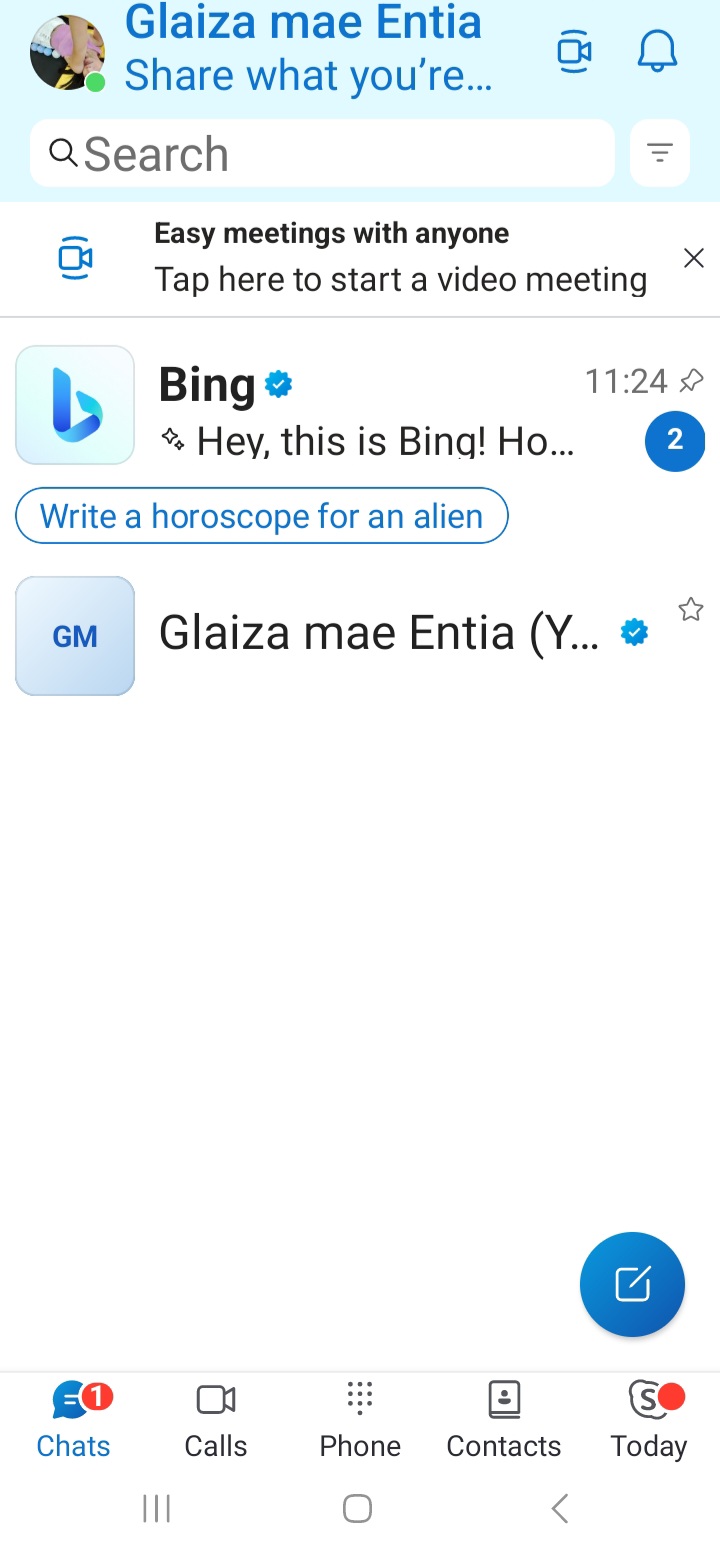
Task: Start a video meeting from header icon
Action: coord(574,52)
